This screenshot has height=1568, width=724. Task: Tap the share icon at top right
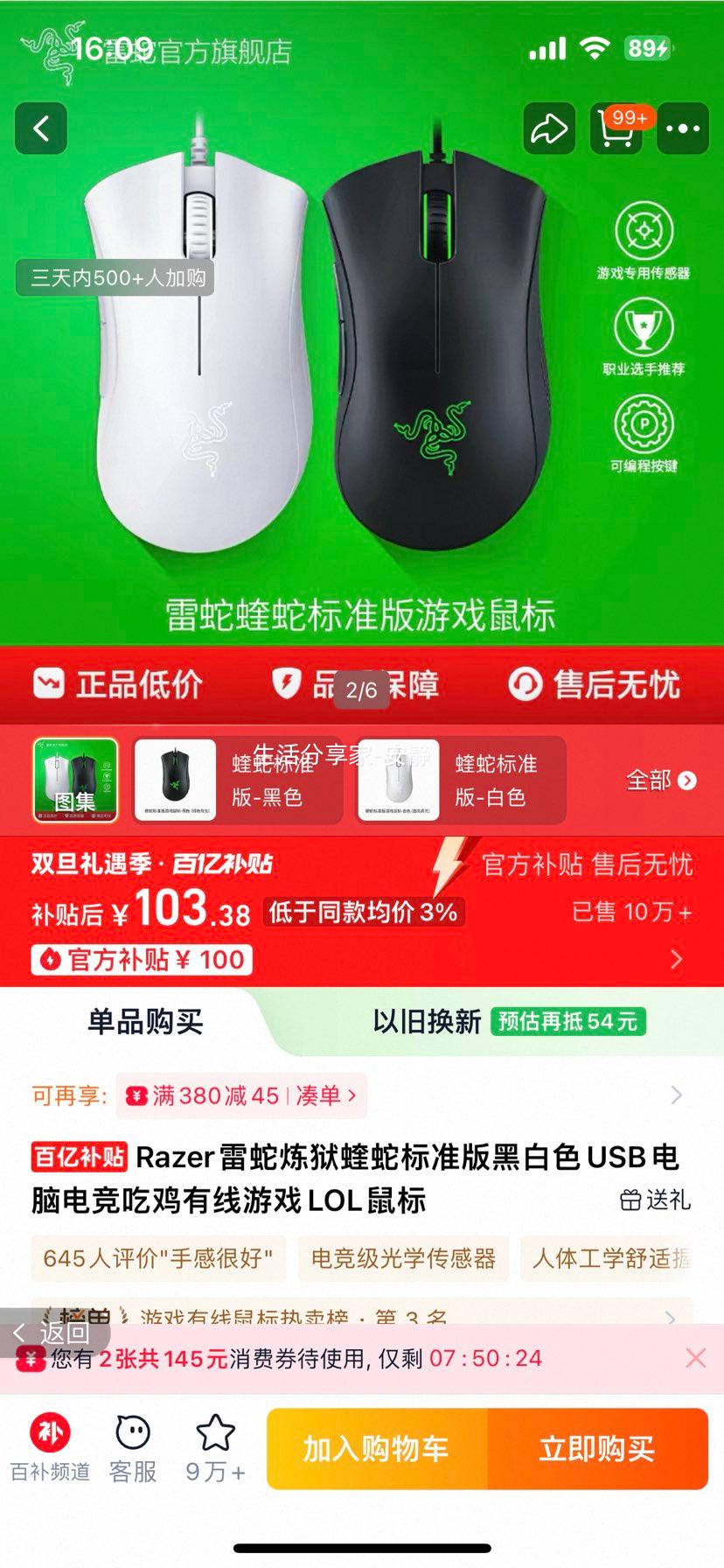[550, 128]
